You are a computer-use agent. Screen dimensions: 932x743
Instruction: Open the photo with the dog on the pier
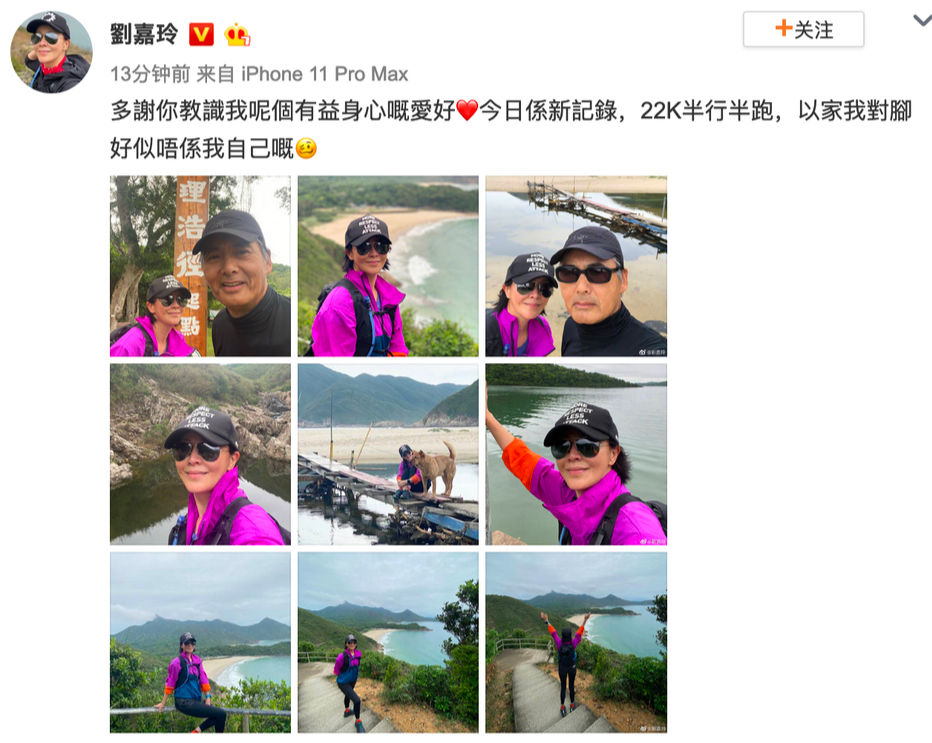pos(388,454)
